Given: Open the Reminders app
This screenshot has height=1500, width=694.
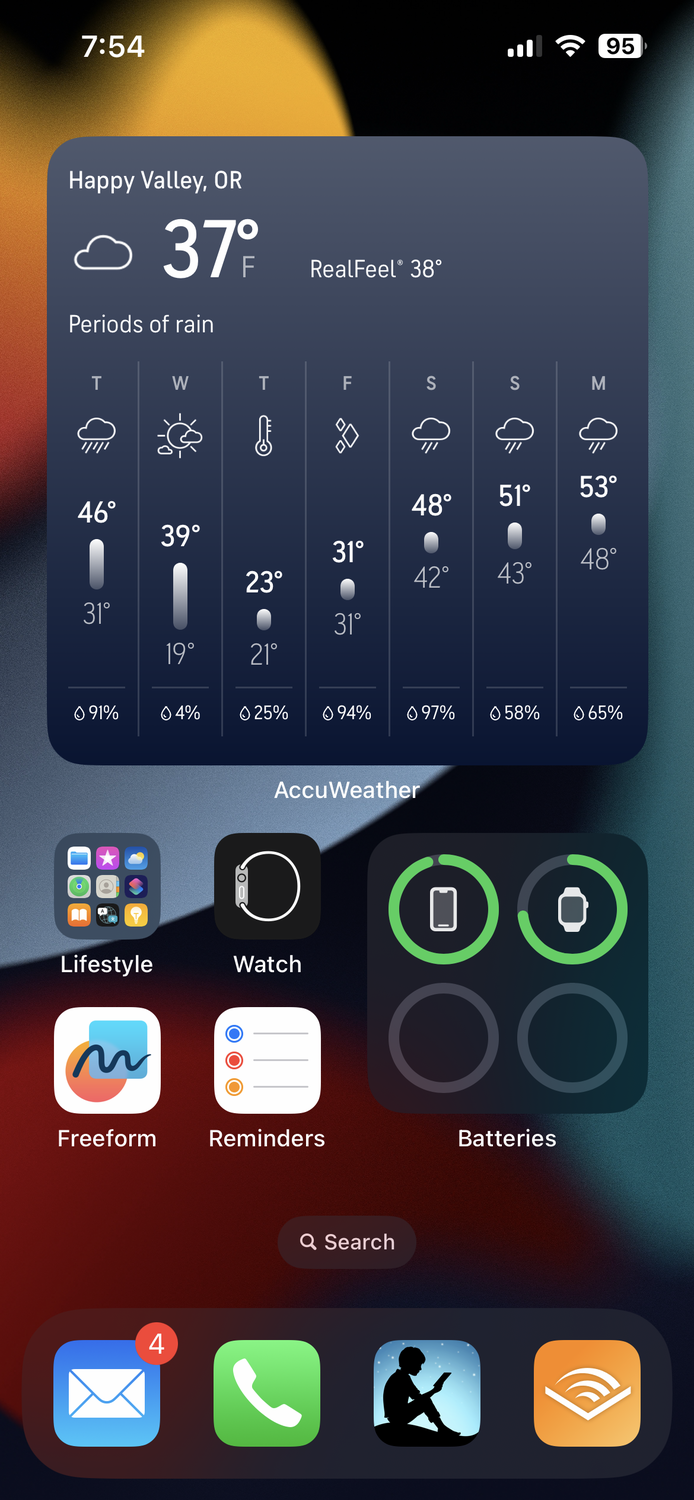Looking at the screenshot, I should (x=267, y=1060).
